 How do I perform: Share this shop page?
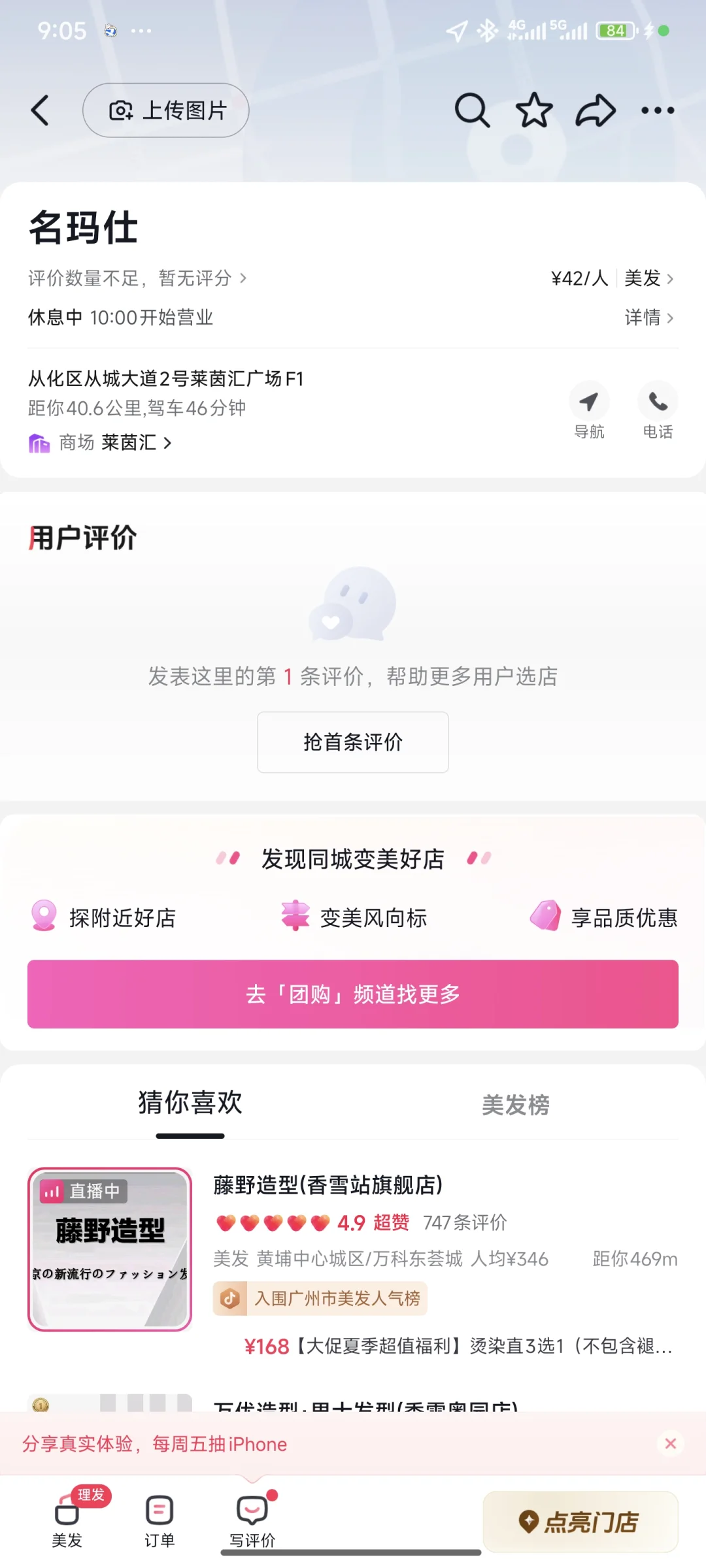596,110
